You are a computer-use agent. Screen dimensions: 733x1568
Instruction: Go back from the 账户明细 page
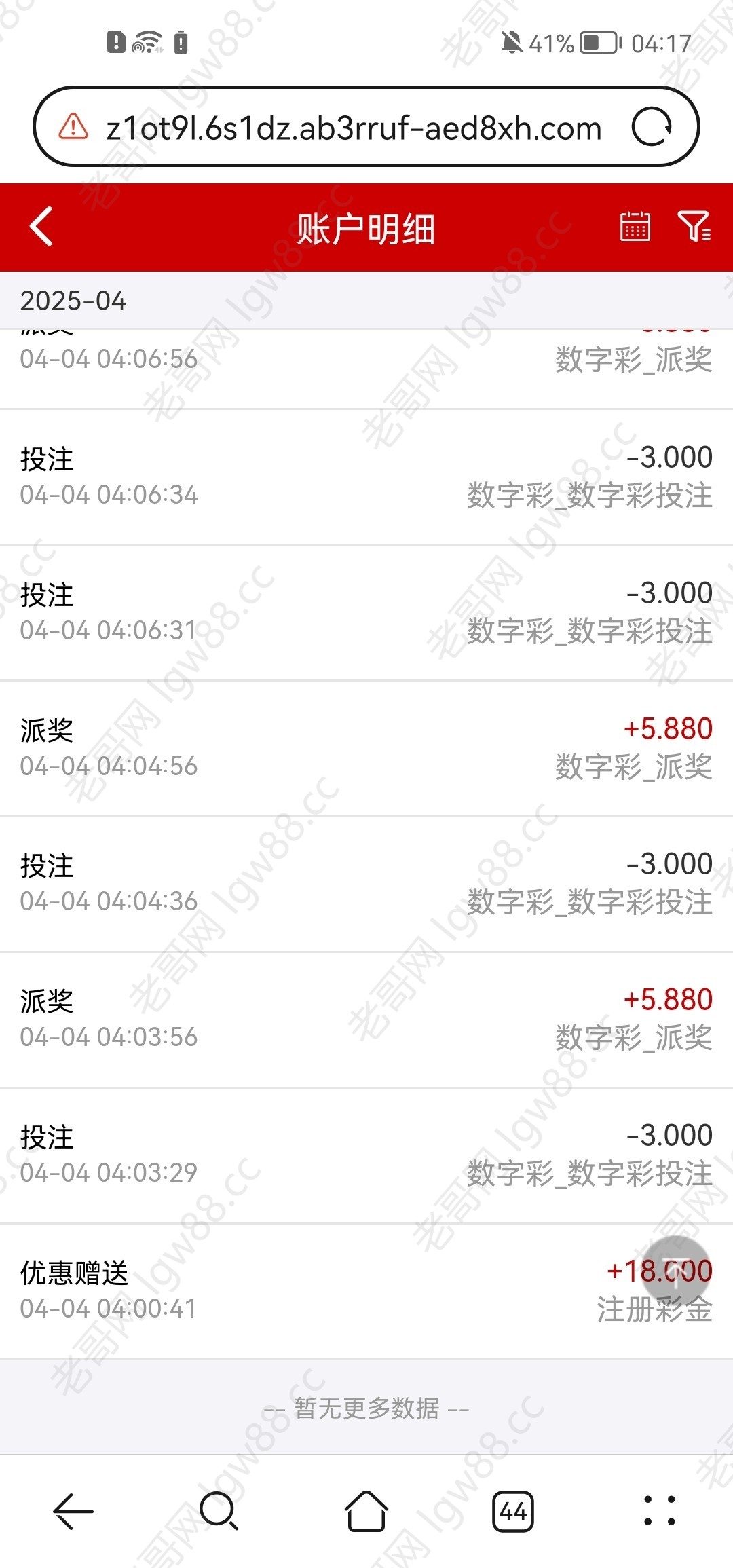click(x=41, y=227)
